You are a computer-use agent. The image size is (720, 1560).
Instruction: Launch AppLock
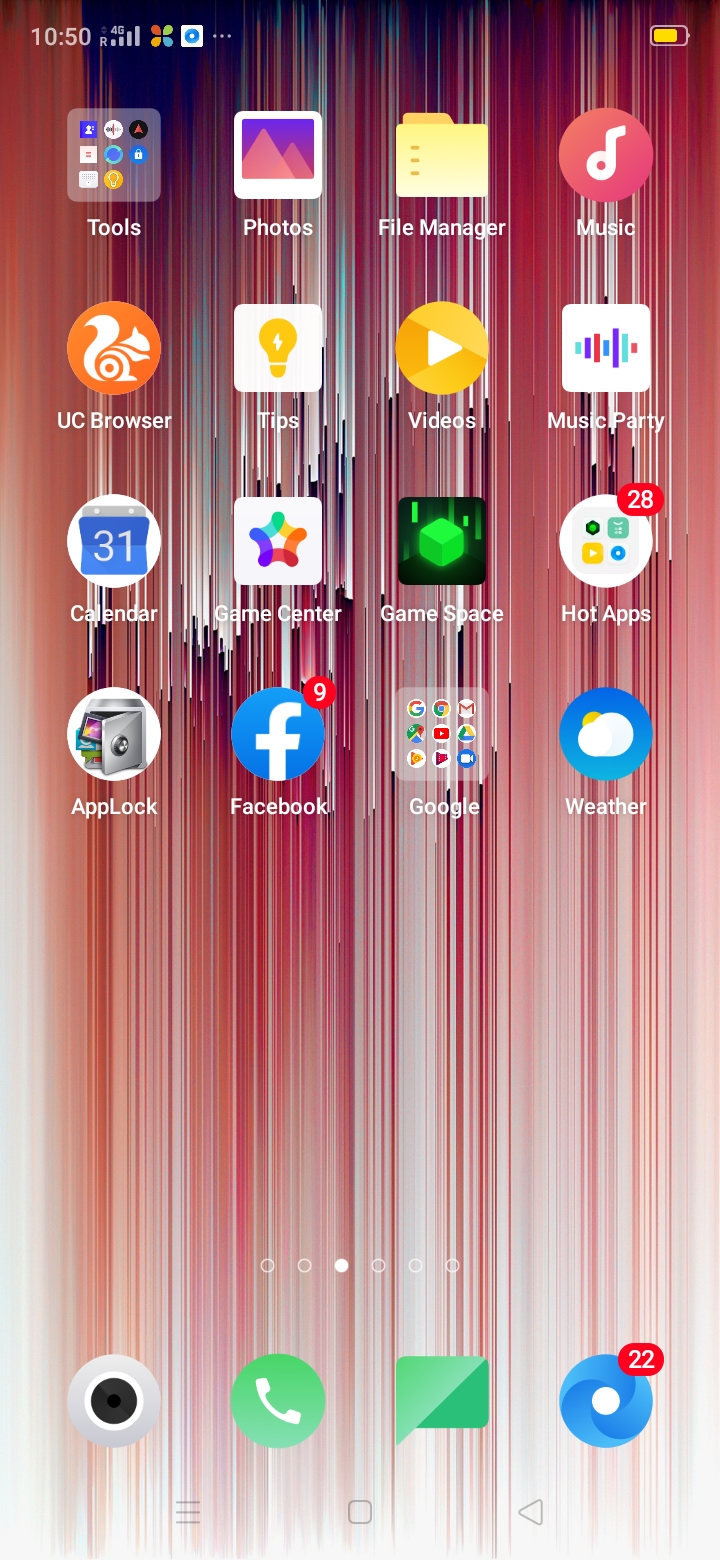point(114,734)
